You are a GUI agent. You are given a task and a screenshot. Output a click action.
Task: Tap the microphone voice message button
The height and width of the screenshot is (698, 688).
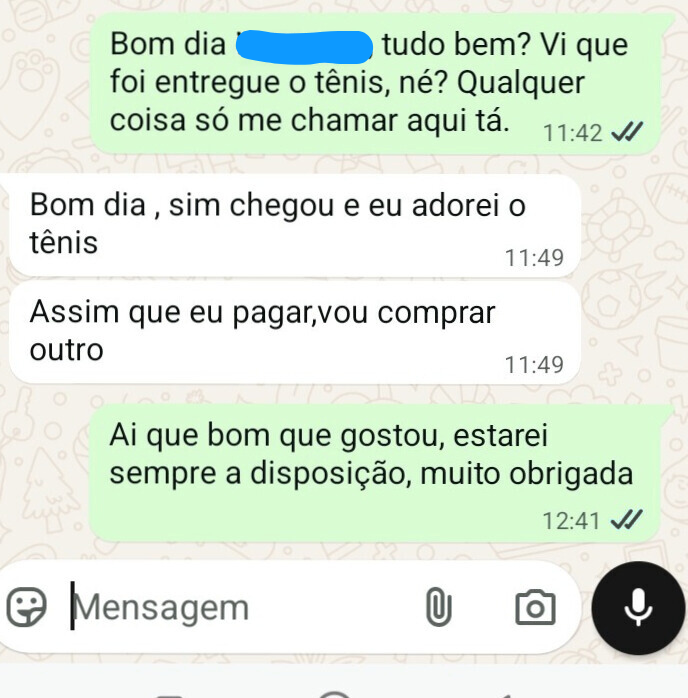click(x=638, y=606)
